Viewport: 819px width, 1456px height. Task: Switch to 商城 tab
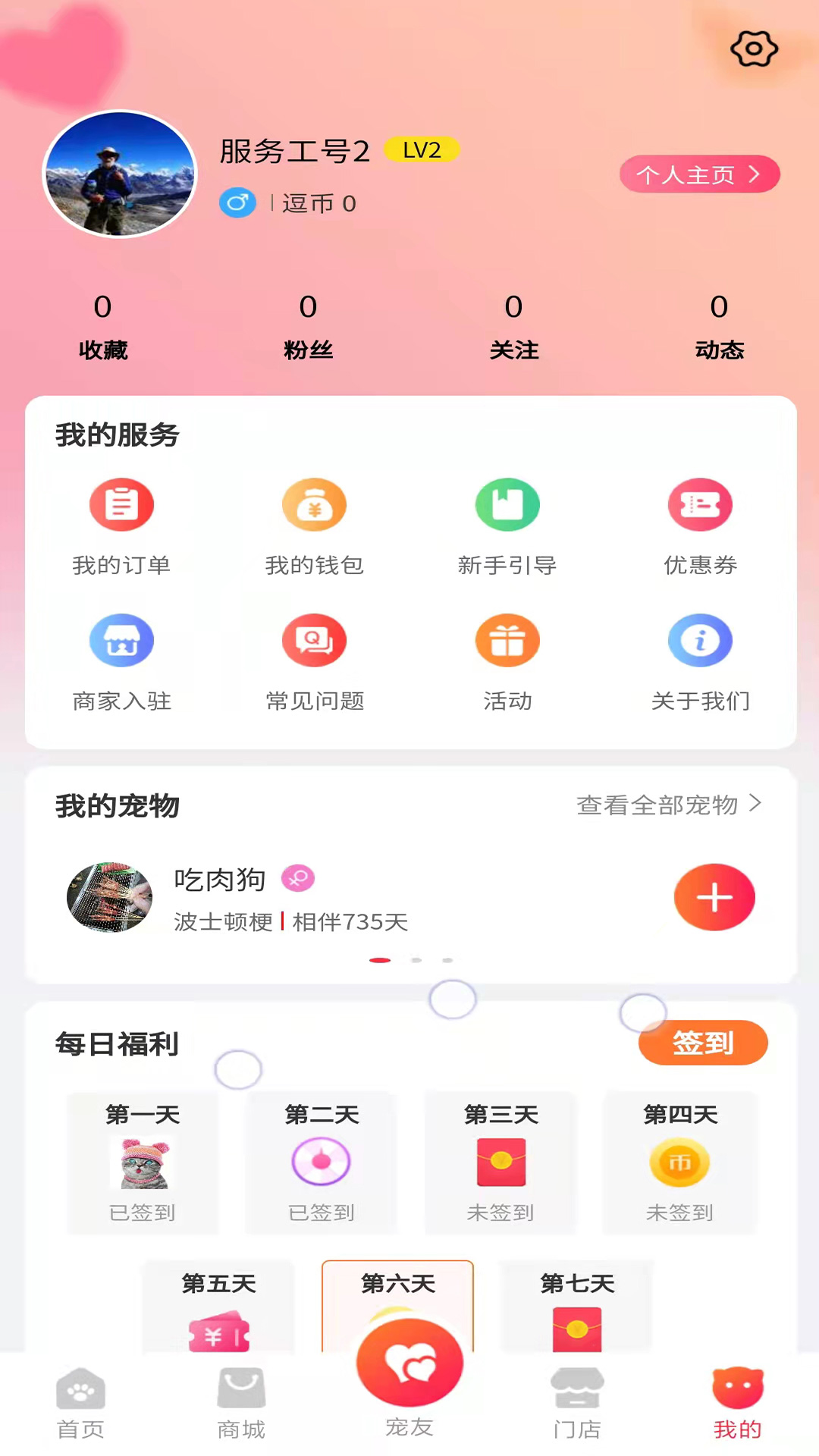point(241,1403)
